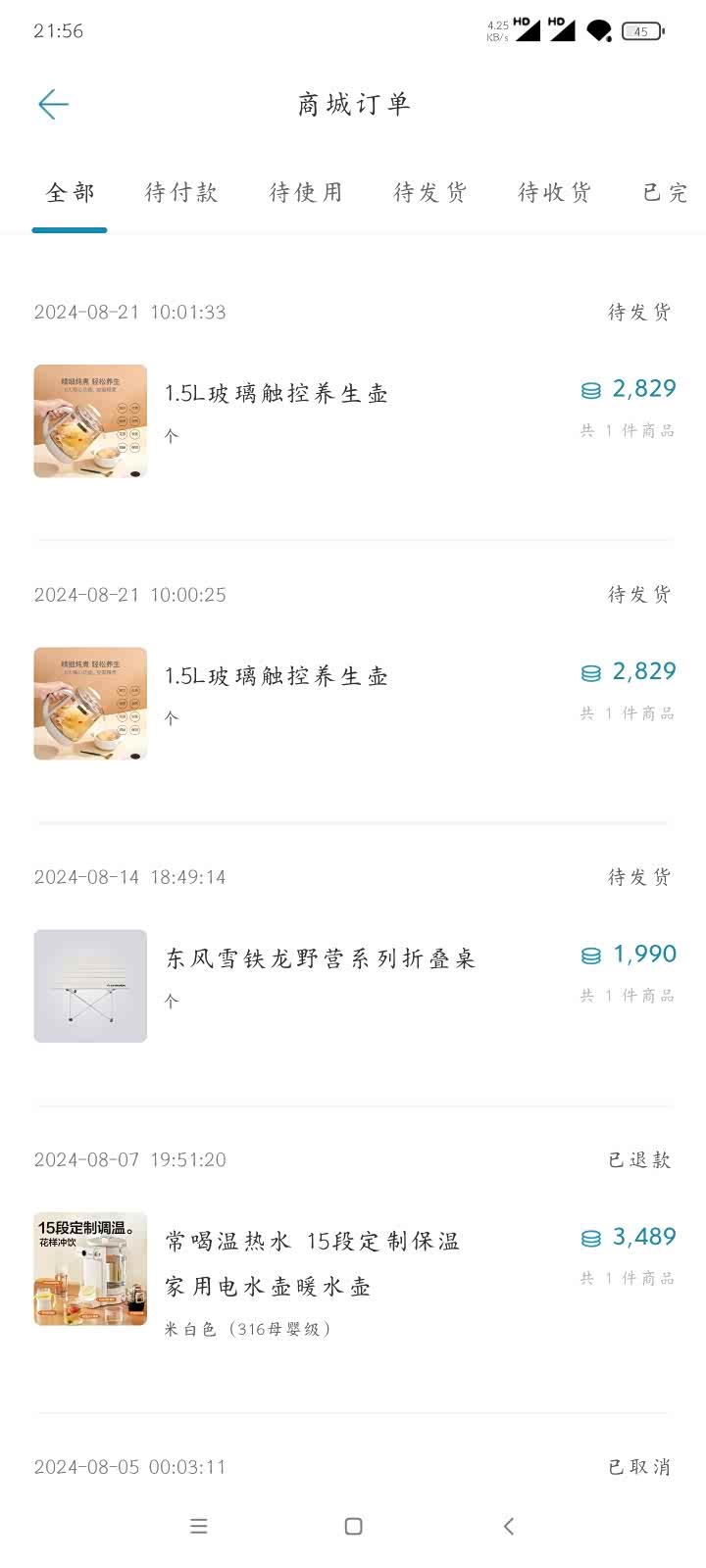Screen dimensions: 706x1568
Task: Show orders under 待发货 tab
Action: (430, 193)
